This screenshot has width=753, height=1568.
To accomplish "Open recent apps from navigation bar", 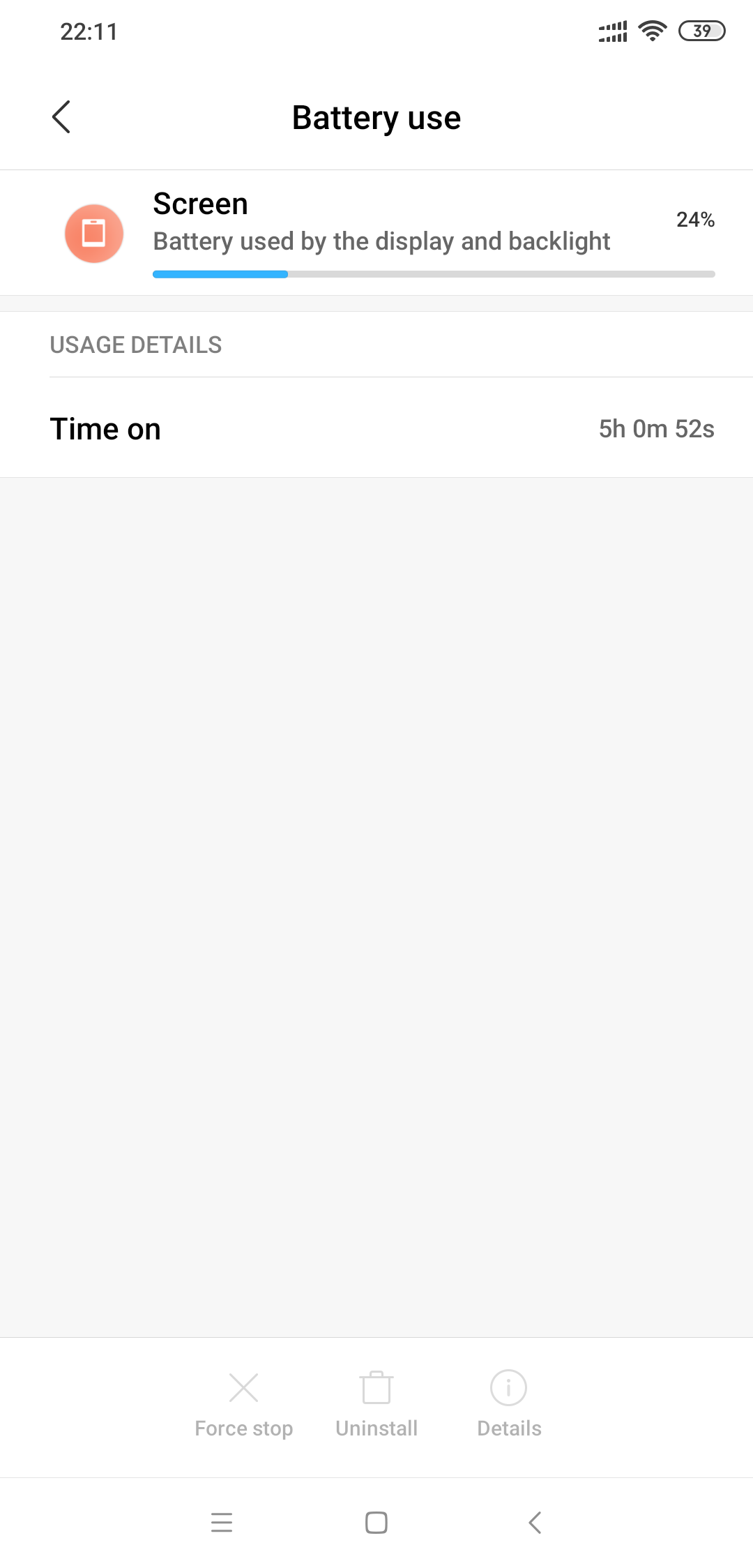I will (x=222, y=1522).
